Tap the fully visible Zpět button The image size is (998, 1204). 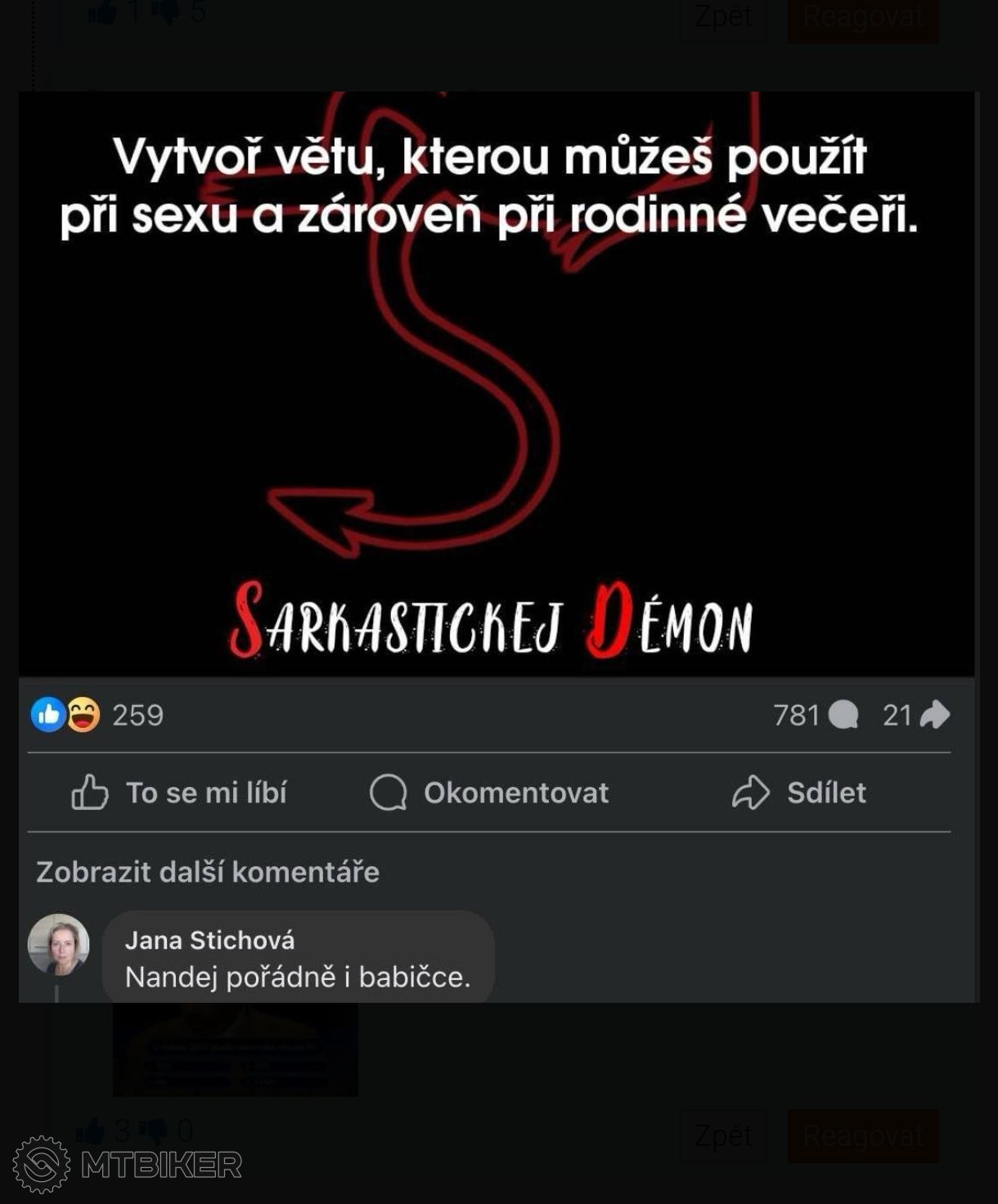tap(723, 1135)
